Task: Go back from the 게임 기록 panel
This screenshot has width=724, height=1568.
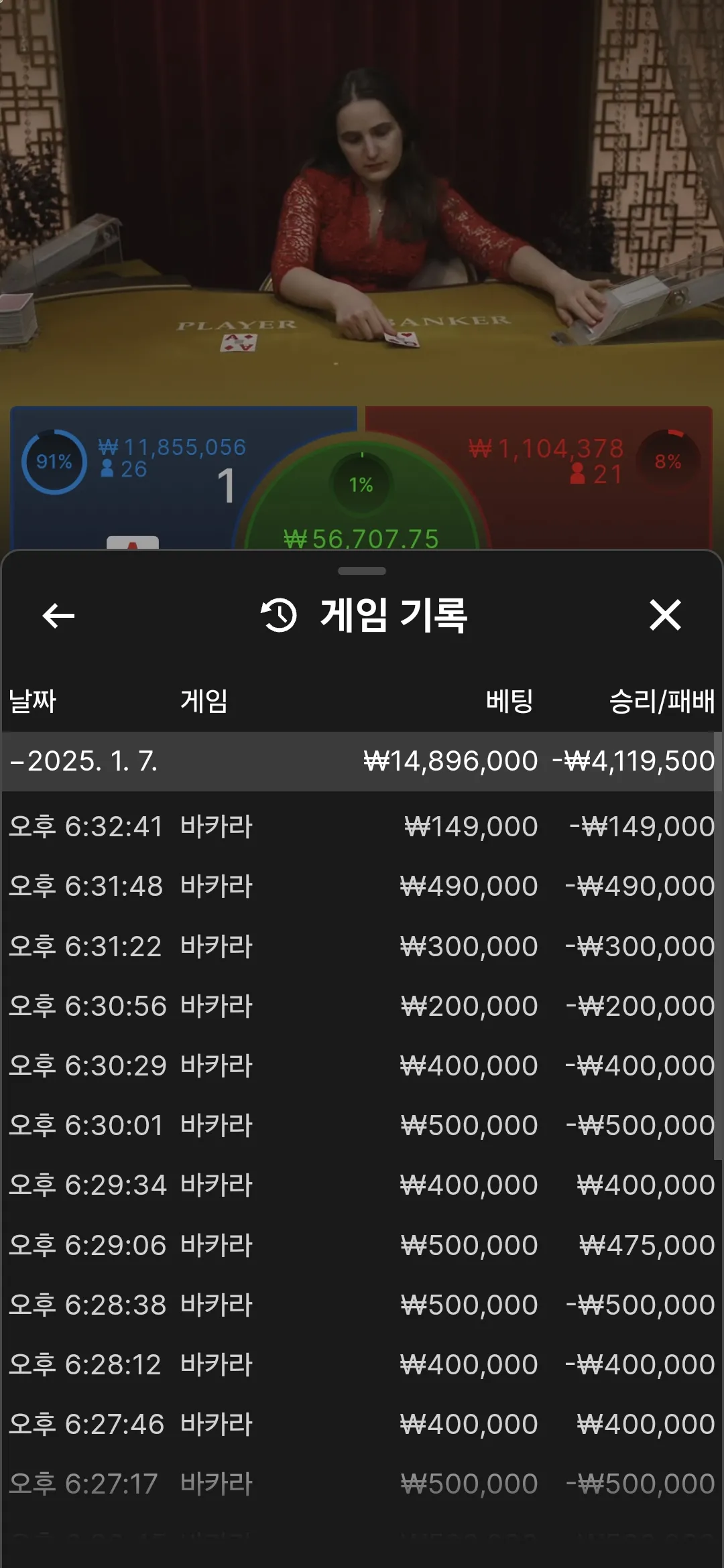Action: pos(58,615)
